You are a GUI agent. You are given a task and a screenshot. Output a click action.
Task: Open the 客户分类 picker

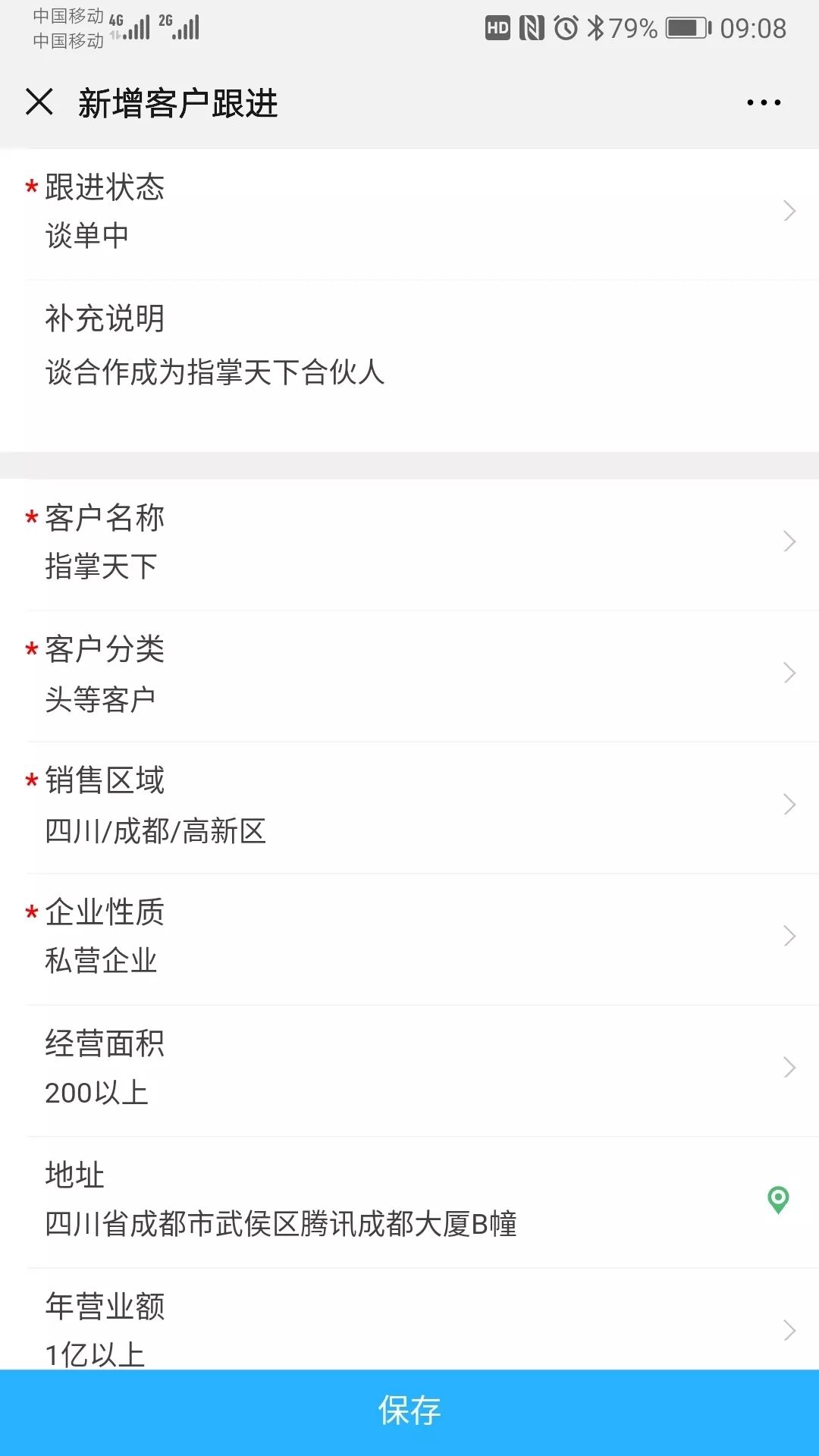409,674
